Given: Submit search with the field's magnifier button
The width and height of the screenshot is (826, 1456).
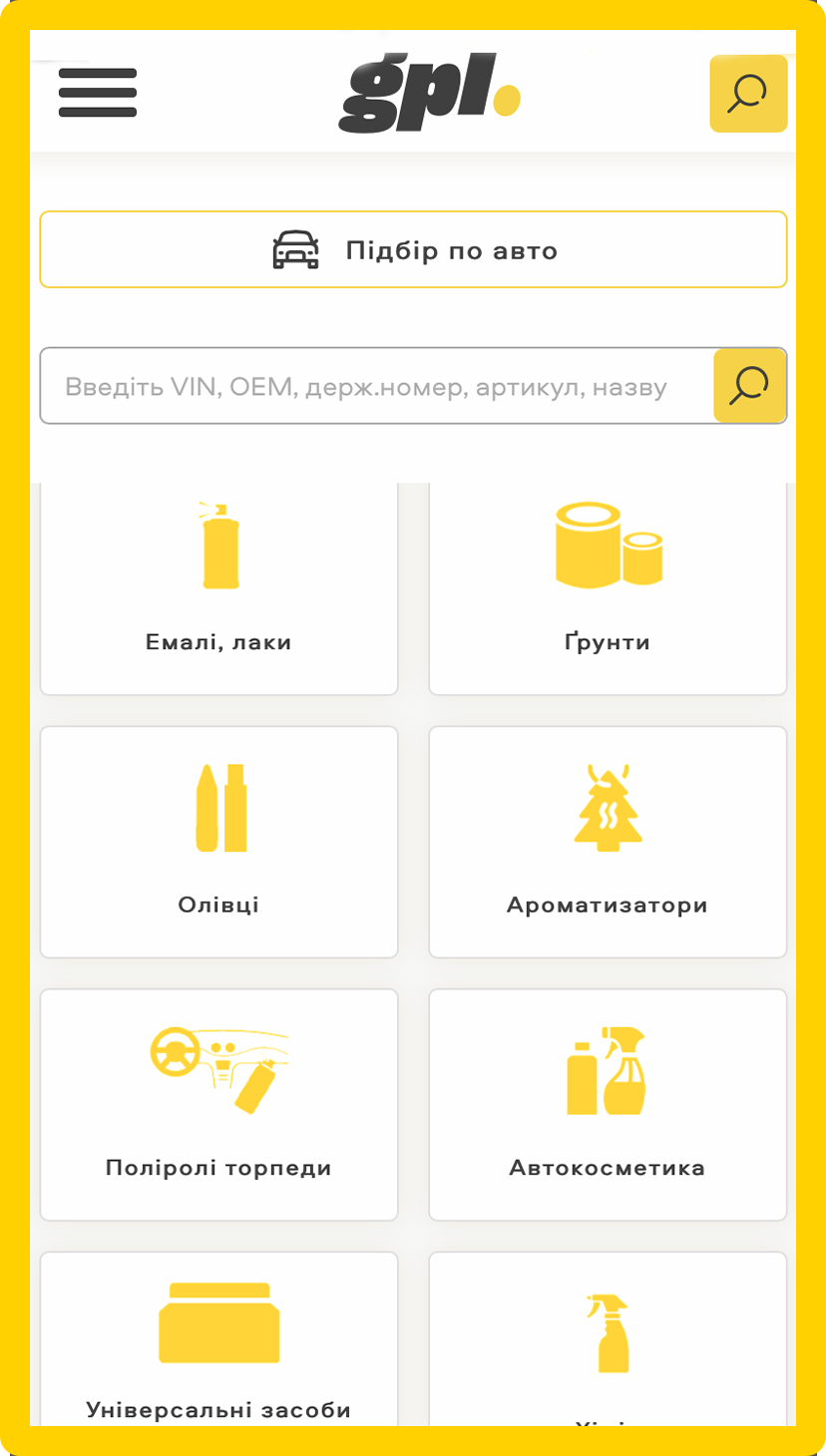Looking at the screenshot, I should pyautogui.click(x=750, y=386).
